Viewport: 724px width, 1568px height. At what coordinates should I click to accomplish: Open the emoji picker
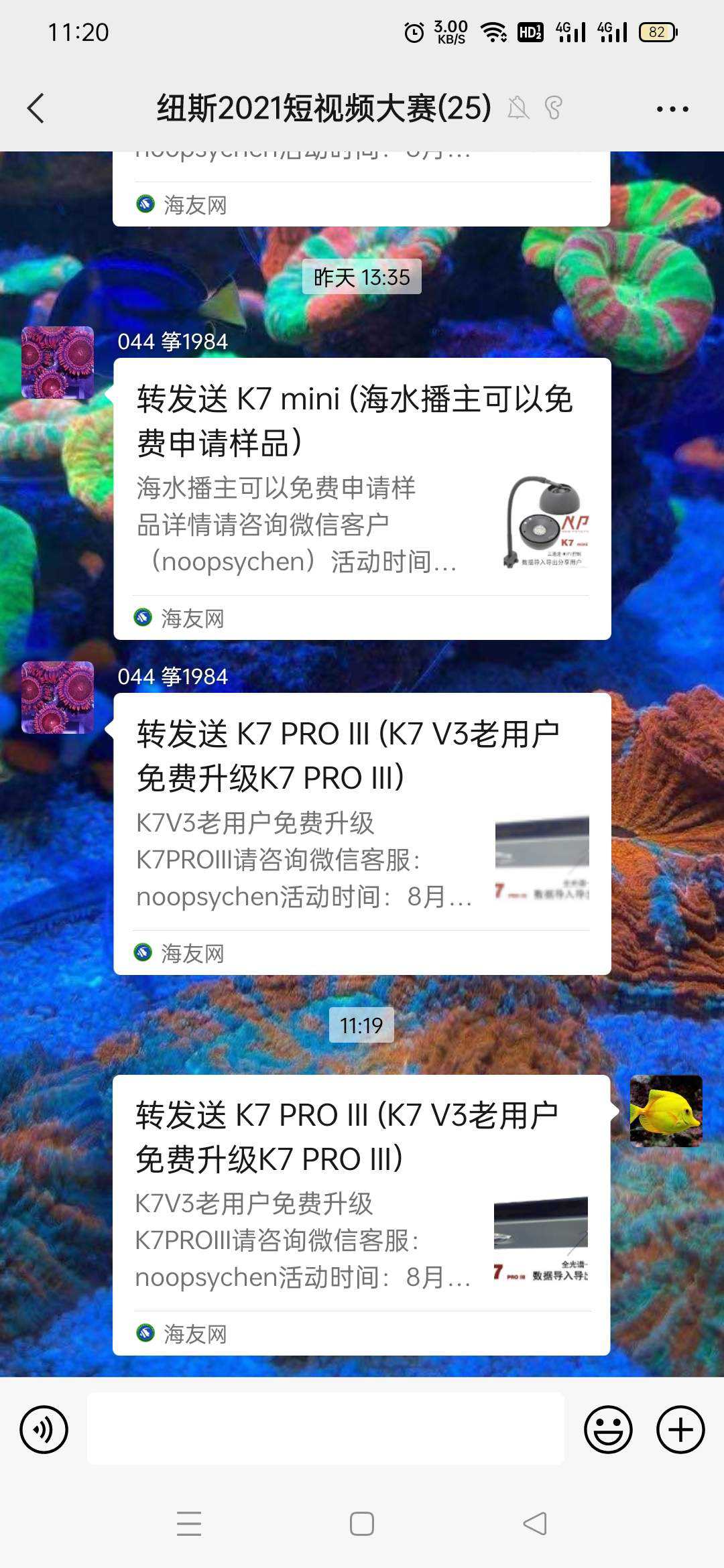click(x=608, y=1429)
